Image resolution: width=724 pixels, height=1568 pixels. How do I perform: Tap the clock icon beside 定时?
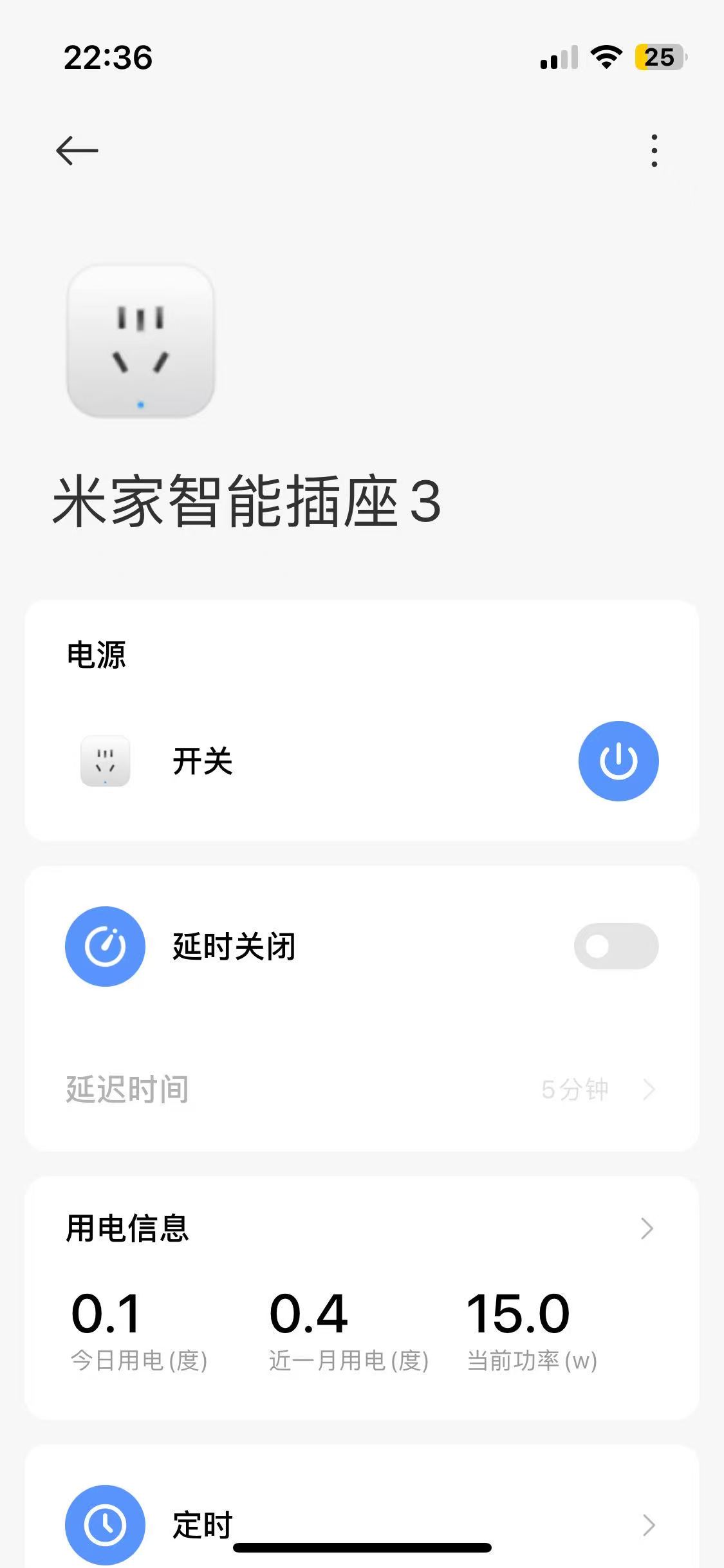coord(106,1526)
